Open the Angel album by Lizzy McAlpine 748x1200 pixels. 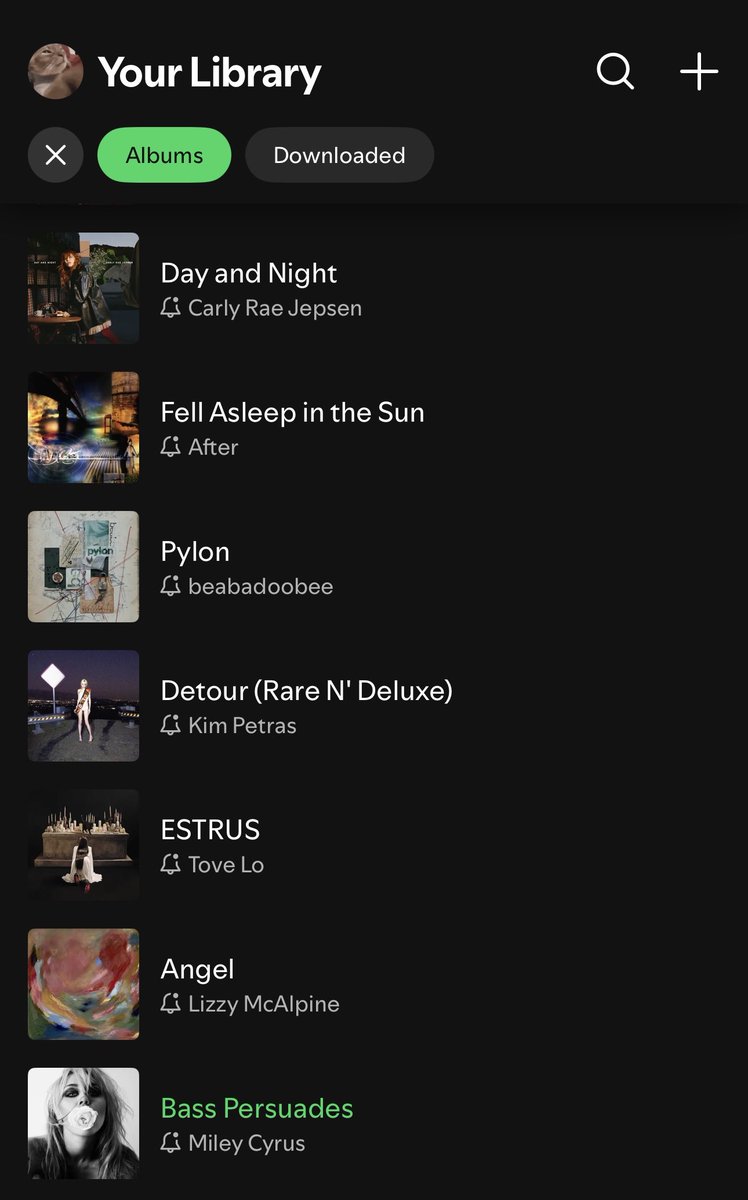[374, 984]
